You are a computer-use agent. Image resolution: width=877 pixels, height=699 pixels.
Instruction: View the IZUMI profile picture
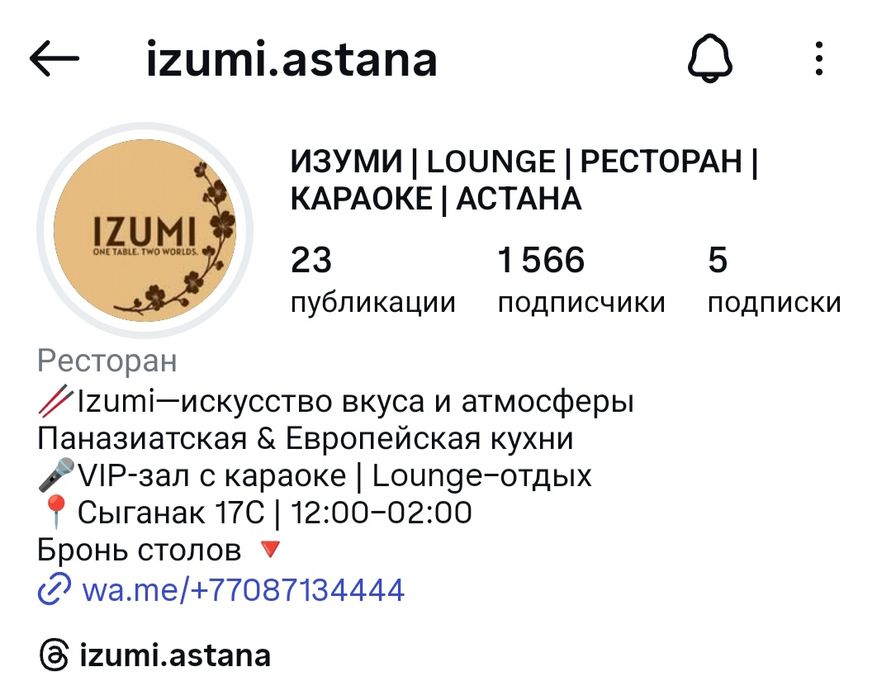click(145, 230)
